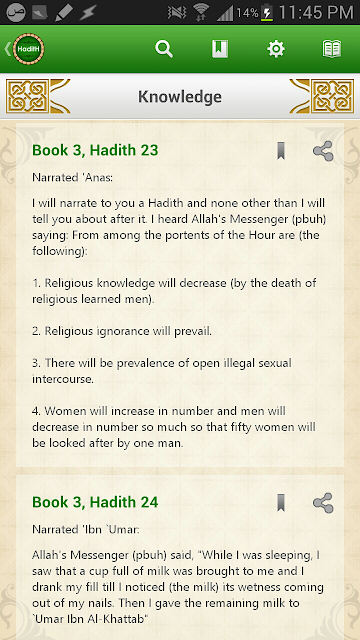This screenshot has width=360, height=640.
Task: Open the book icon in toolbar
Action: coord(332,49)
